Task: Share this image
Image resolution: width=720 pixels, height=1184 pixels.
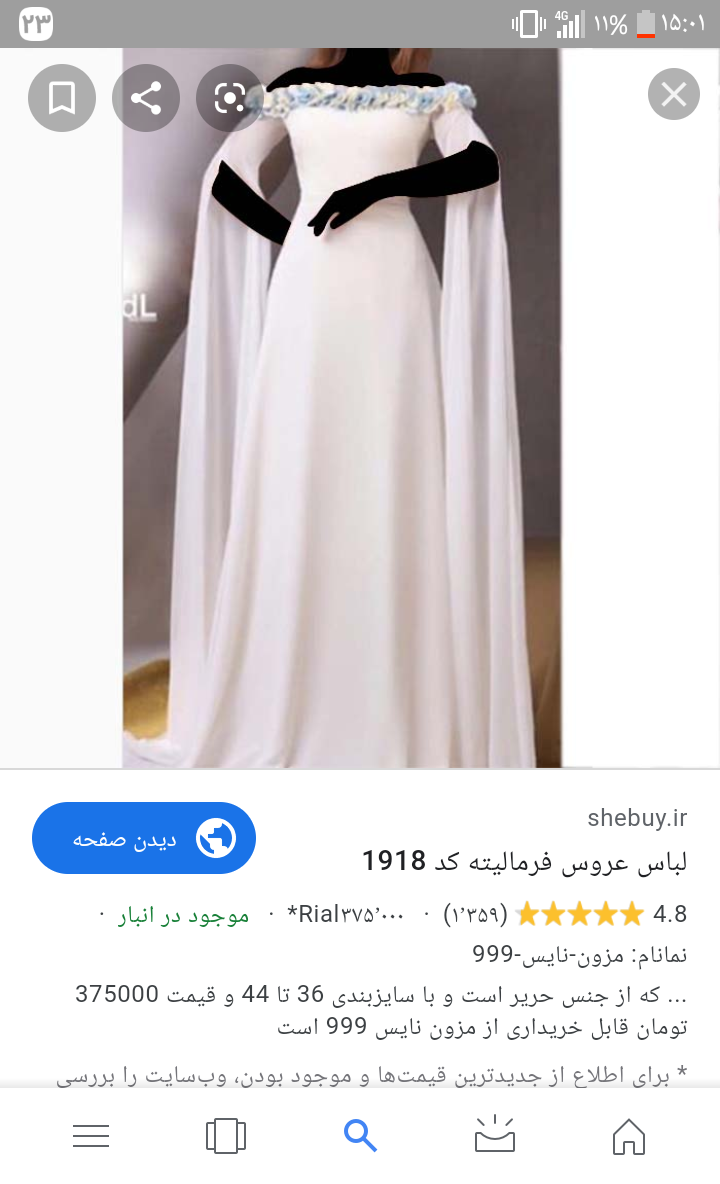Action: (x=146, y=98)
